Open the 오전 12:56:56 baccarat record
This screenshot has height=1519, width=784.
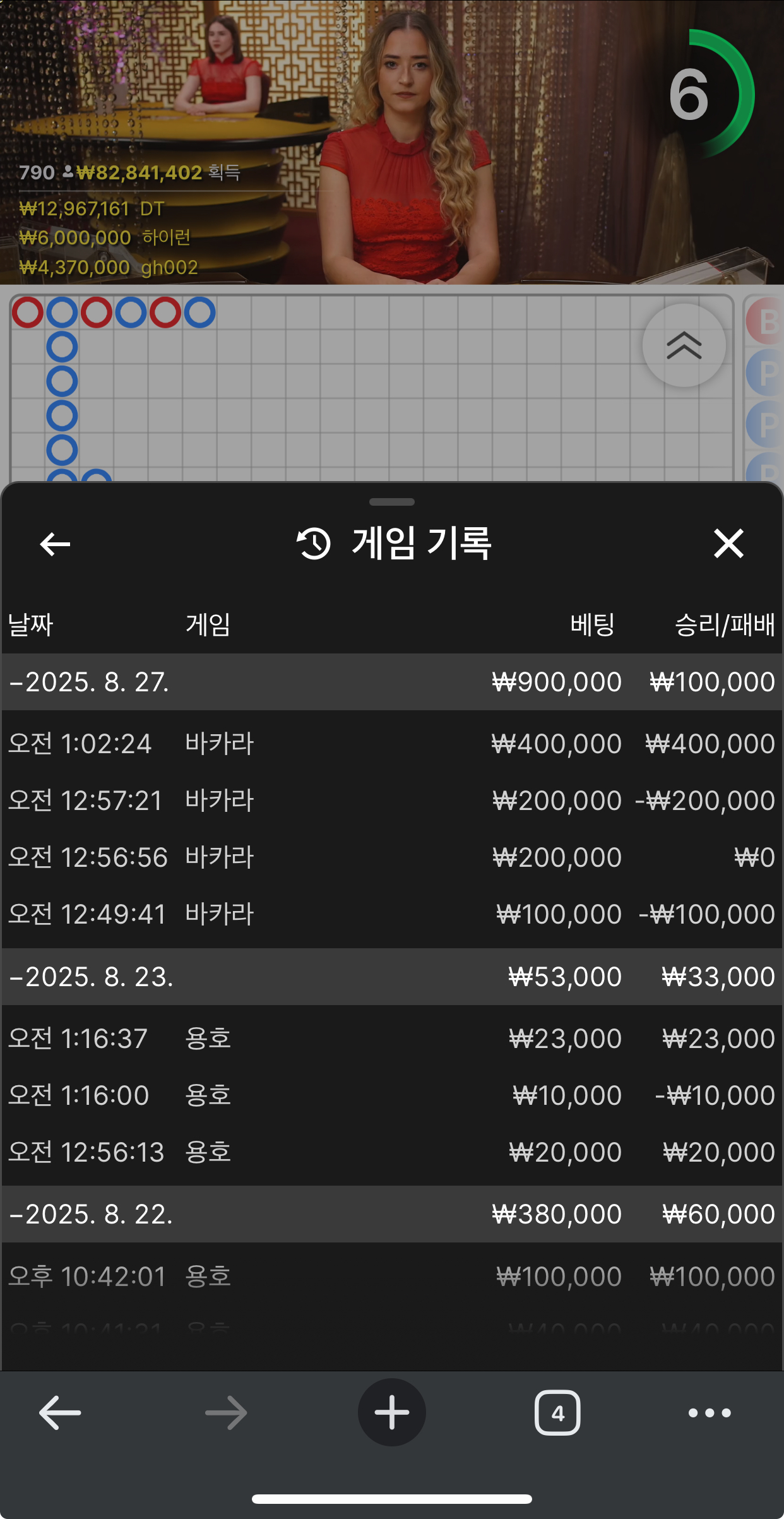tap(392, 857)
